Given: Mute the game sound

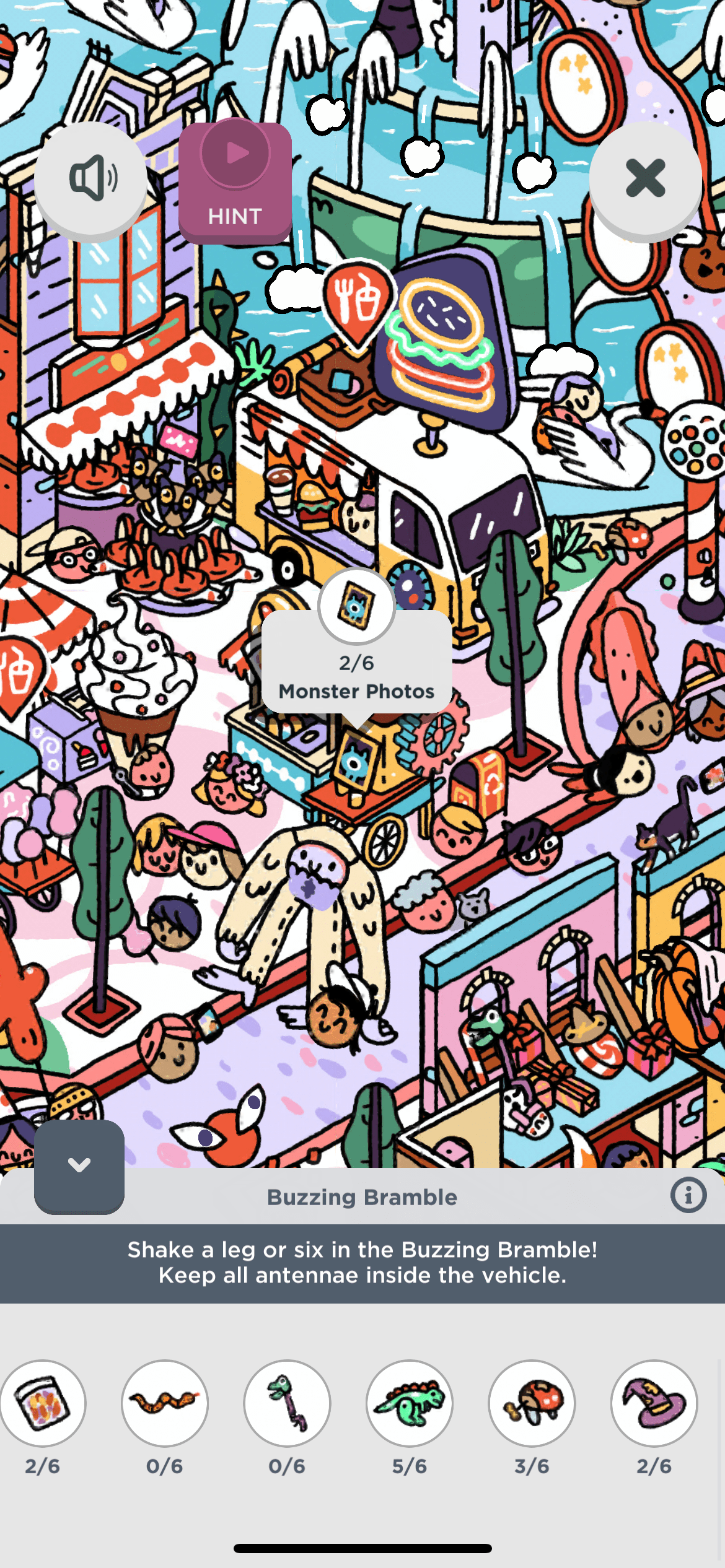Looking at the screenshot, I should point(91,178).
